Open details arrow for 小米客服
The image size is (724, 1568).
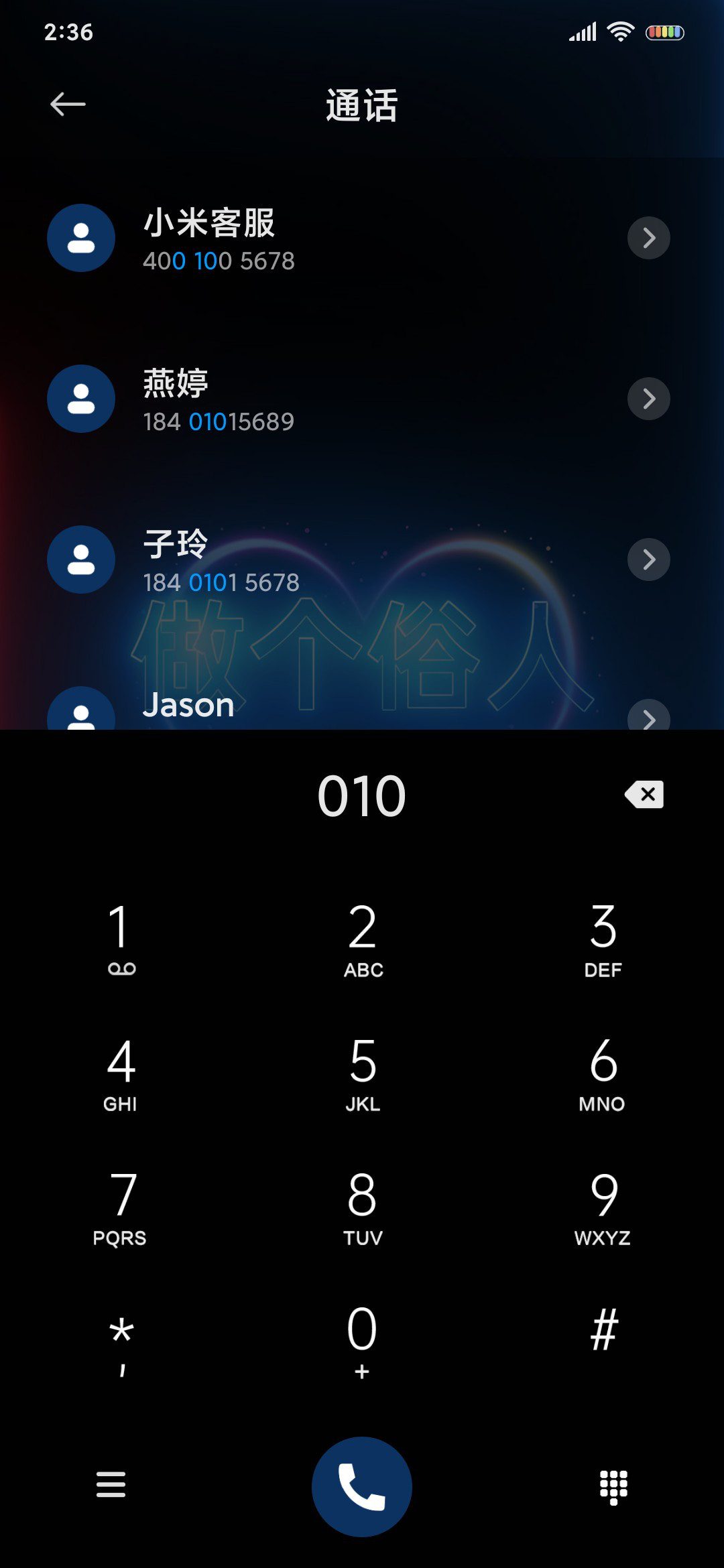[x=648, y=238]
